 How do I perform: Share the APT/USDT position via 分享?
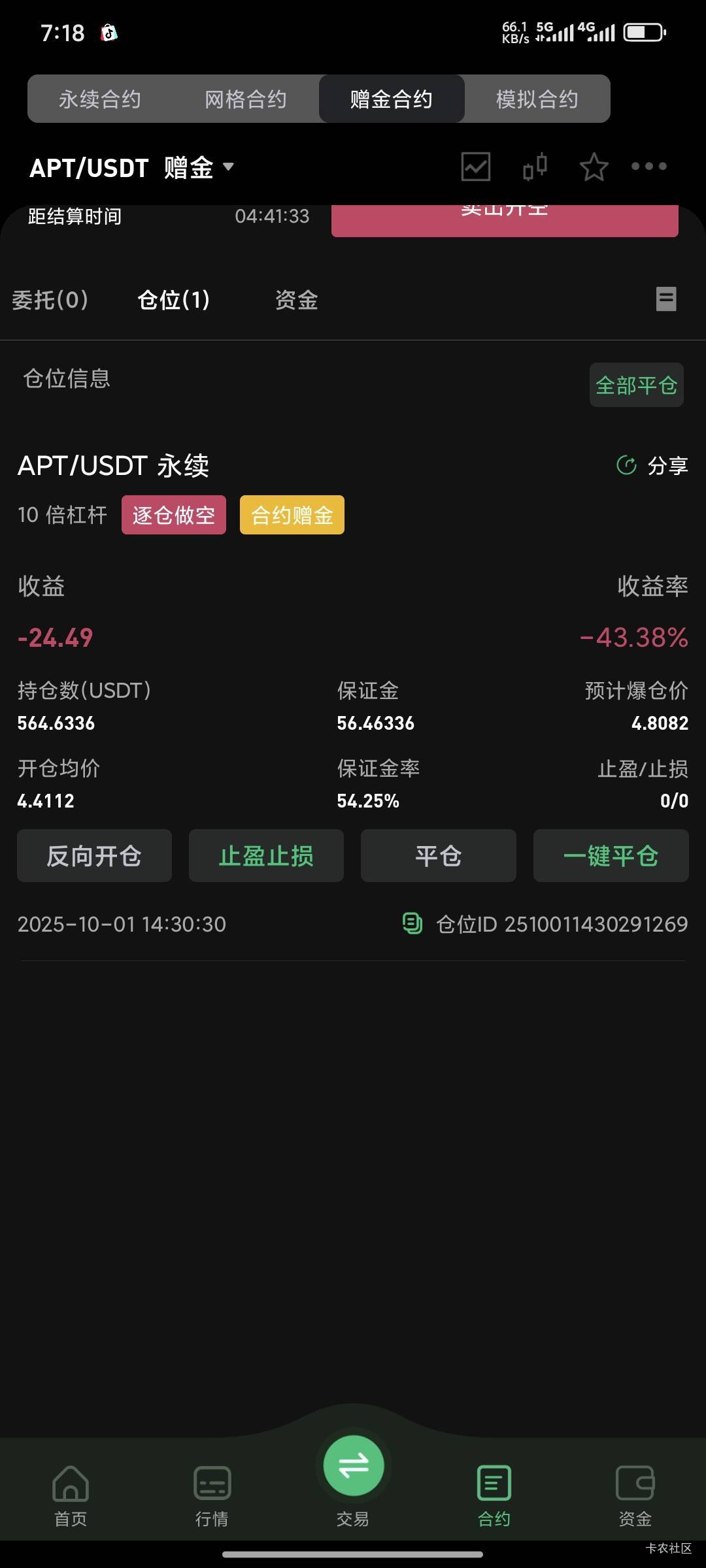point(652,466)
